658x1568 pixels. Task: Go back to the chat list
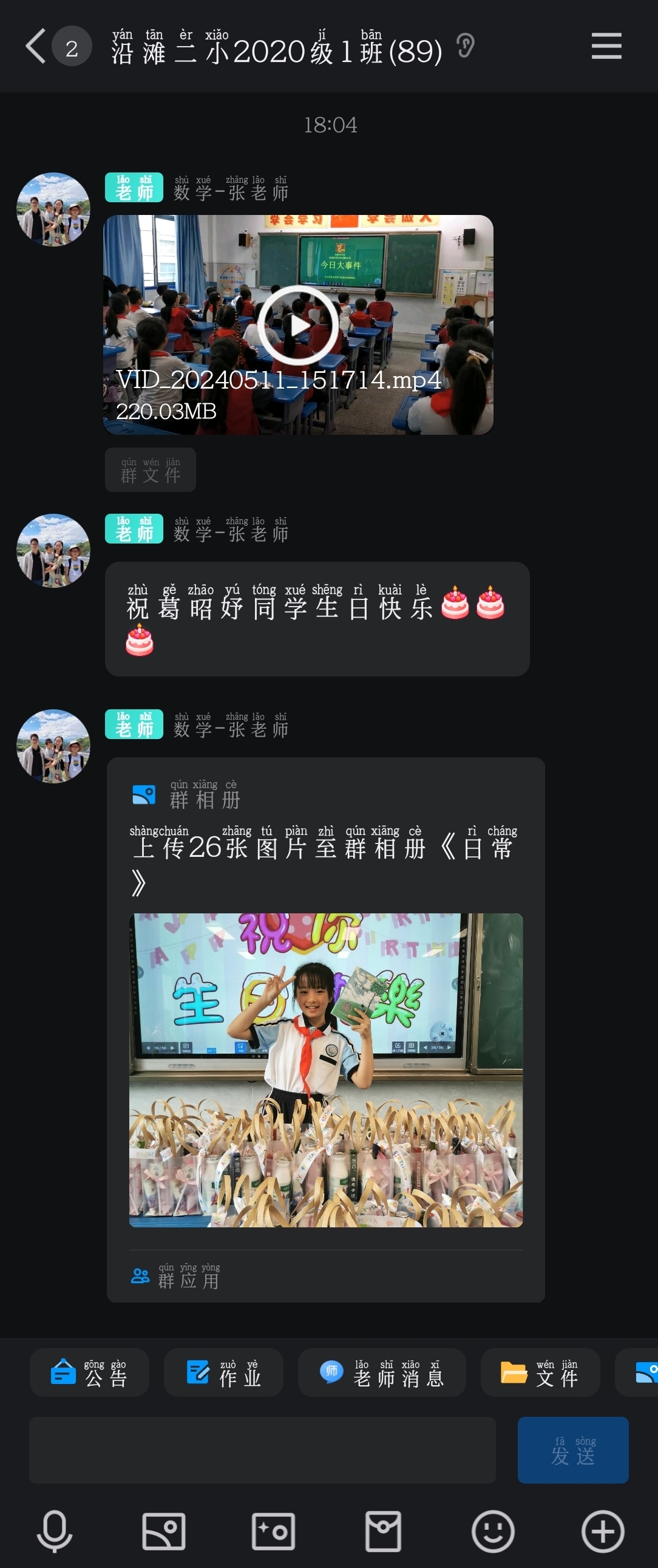coord(36,46)
